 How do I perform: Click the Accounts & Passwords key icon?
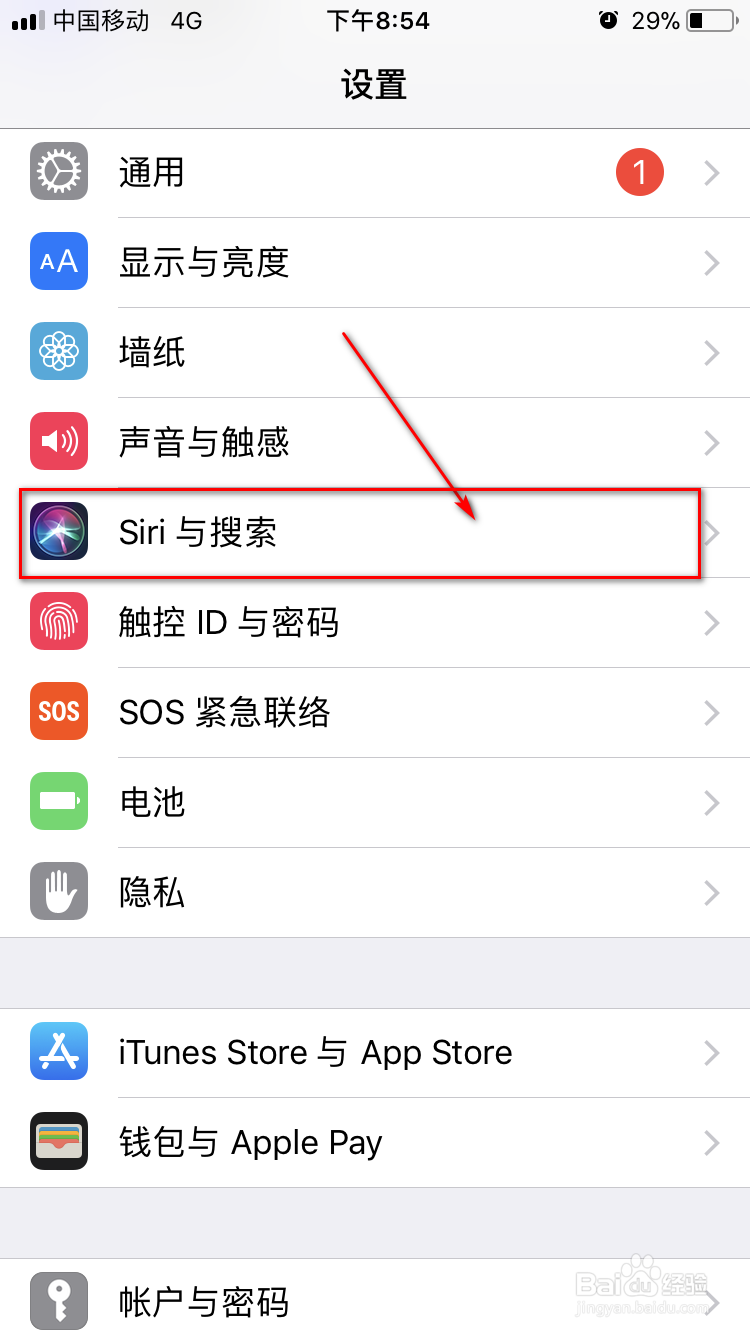(58, 1302)
